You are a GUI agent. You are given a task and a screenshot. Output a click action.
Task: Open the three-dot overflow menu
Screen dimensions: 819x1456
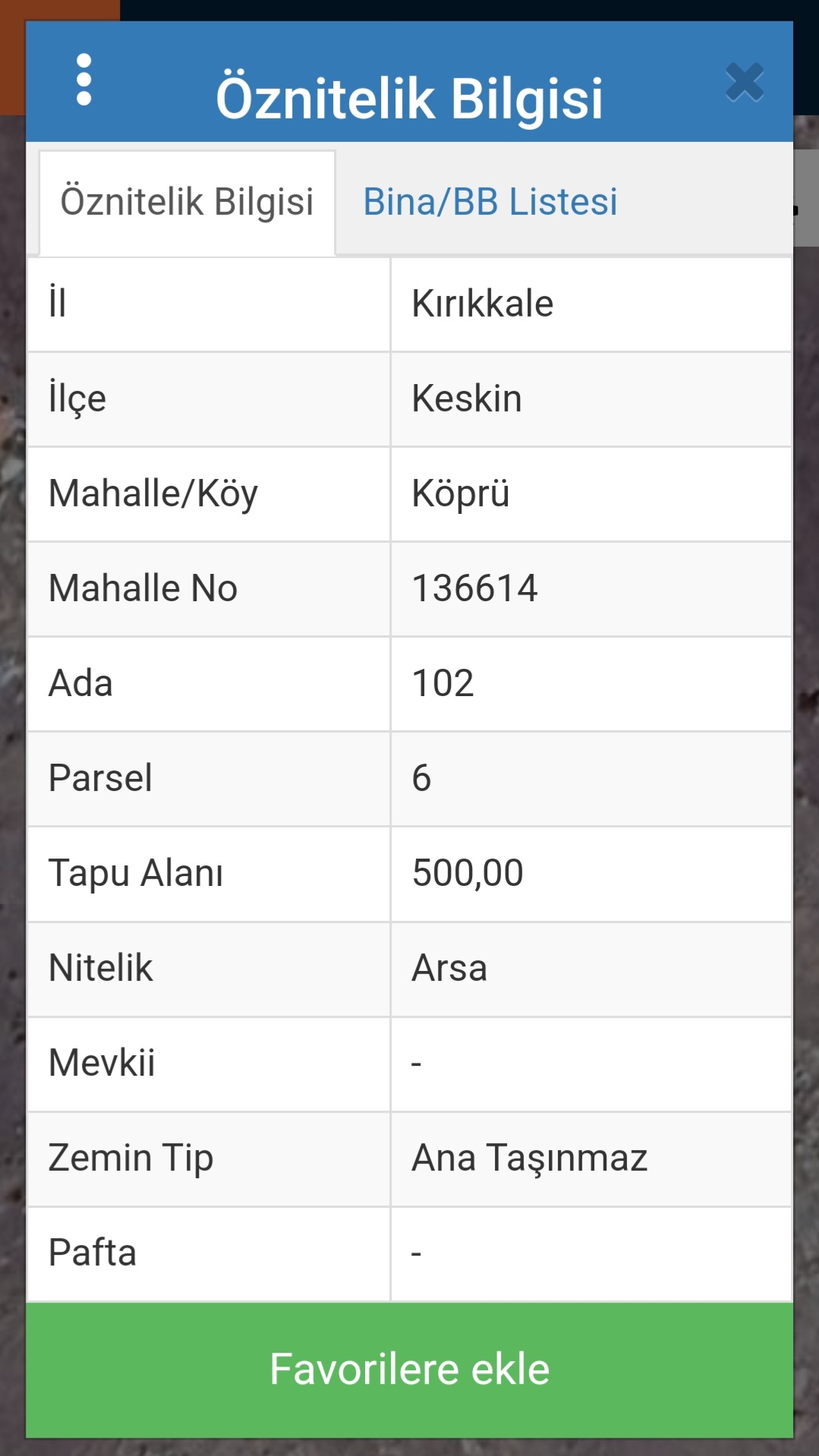click(84, 80)
